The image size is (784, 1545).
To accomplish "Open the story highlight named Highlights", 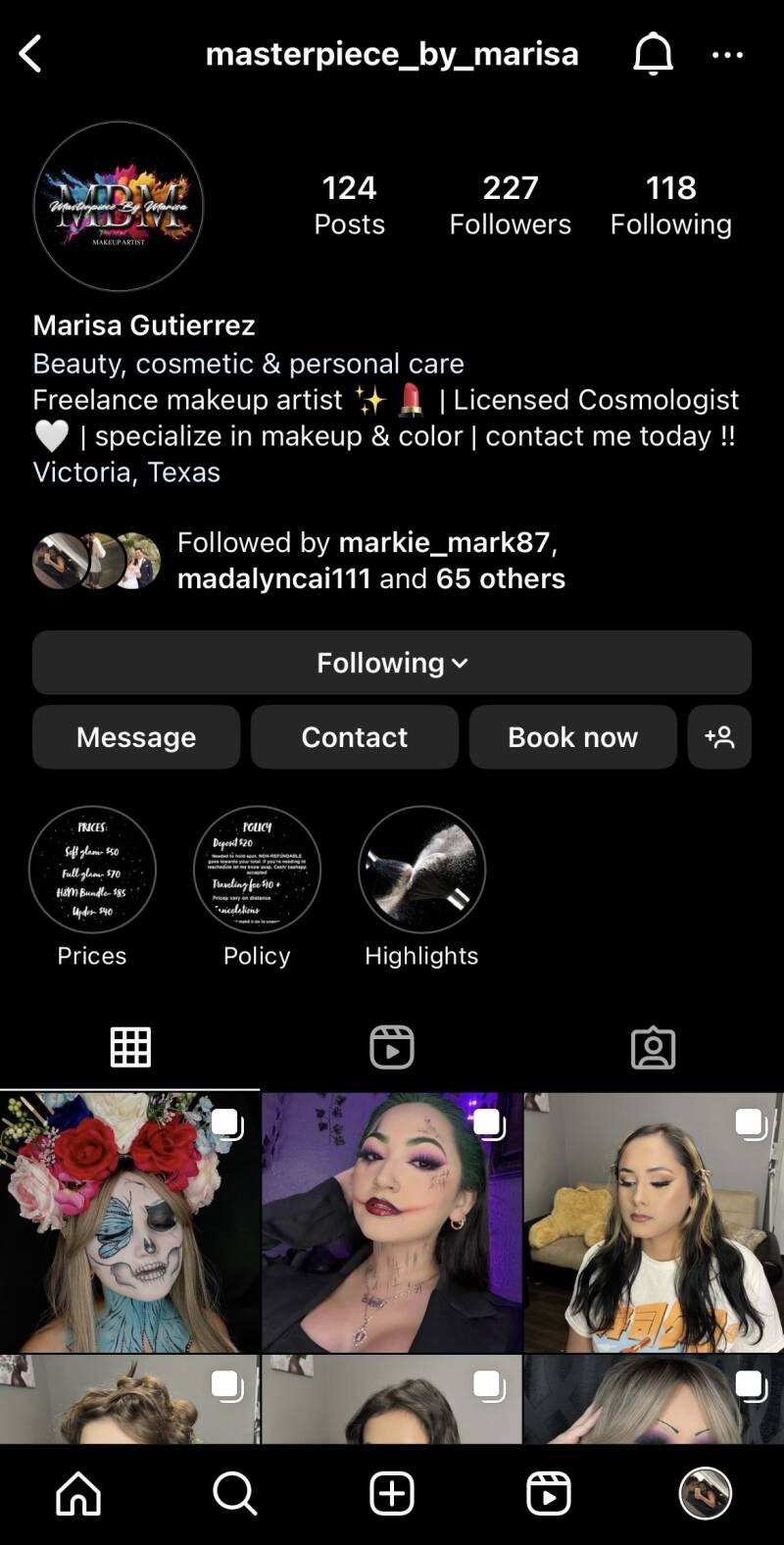I will [x=421, y=870].
